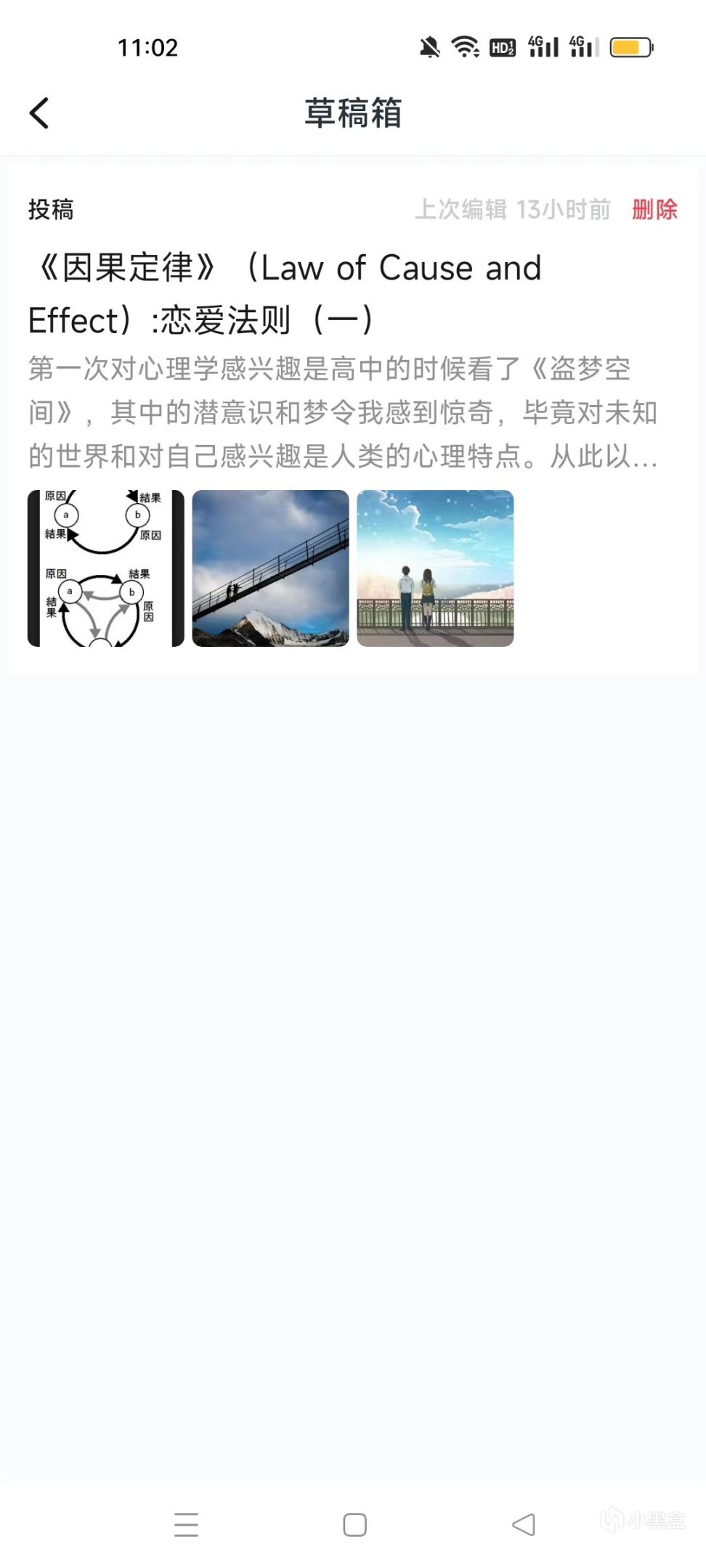706x1568 pixels.
Task: Open the anime couple illustration thumbnail
Action: [x=435, y=568]
